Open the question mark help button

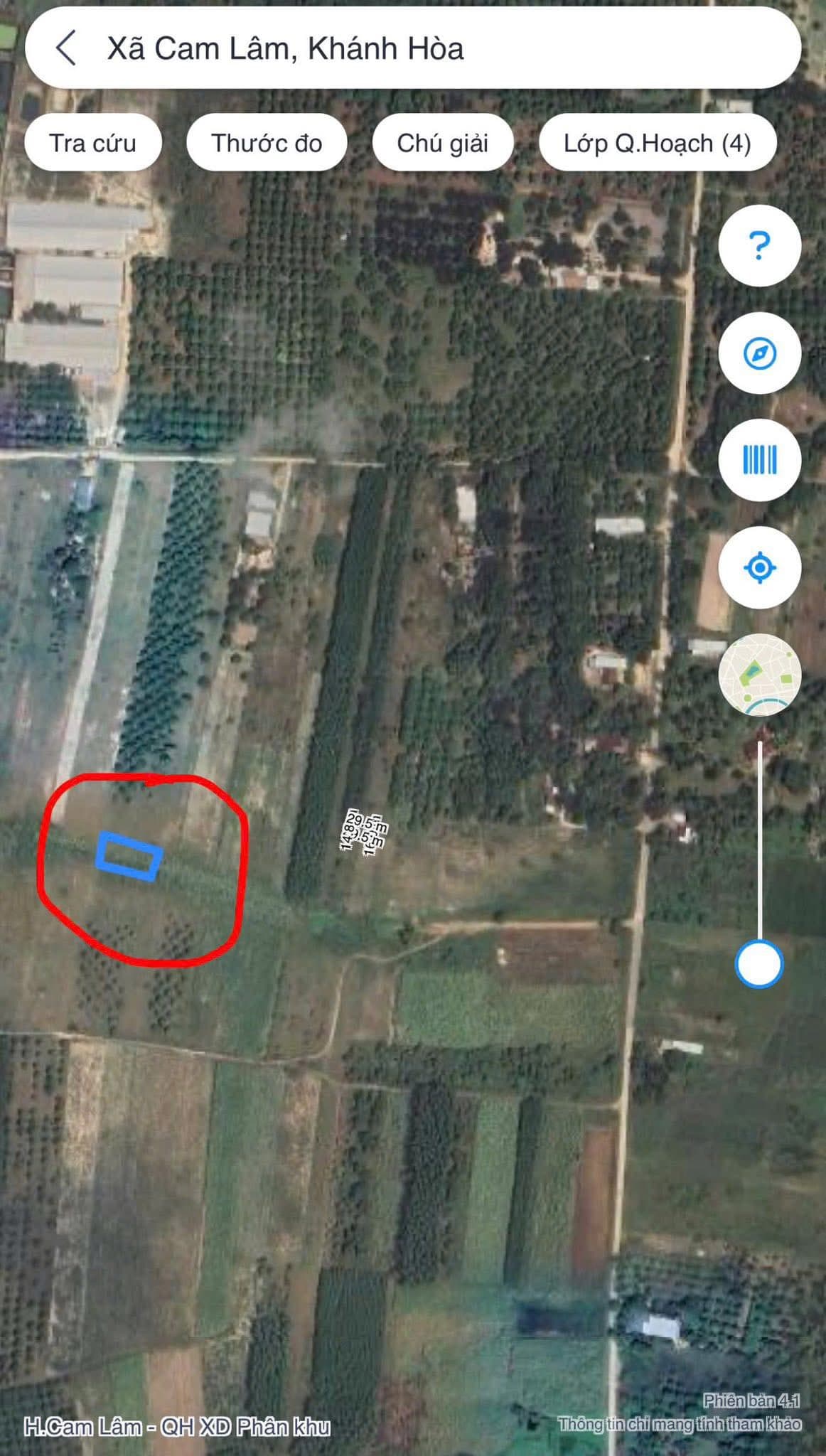click(759, 245)
